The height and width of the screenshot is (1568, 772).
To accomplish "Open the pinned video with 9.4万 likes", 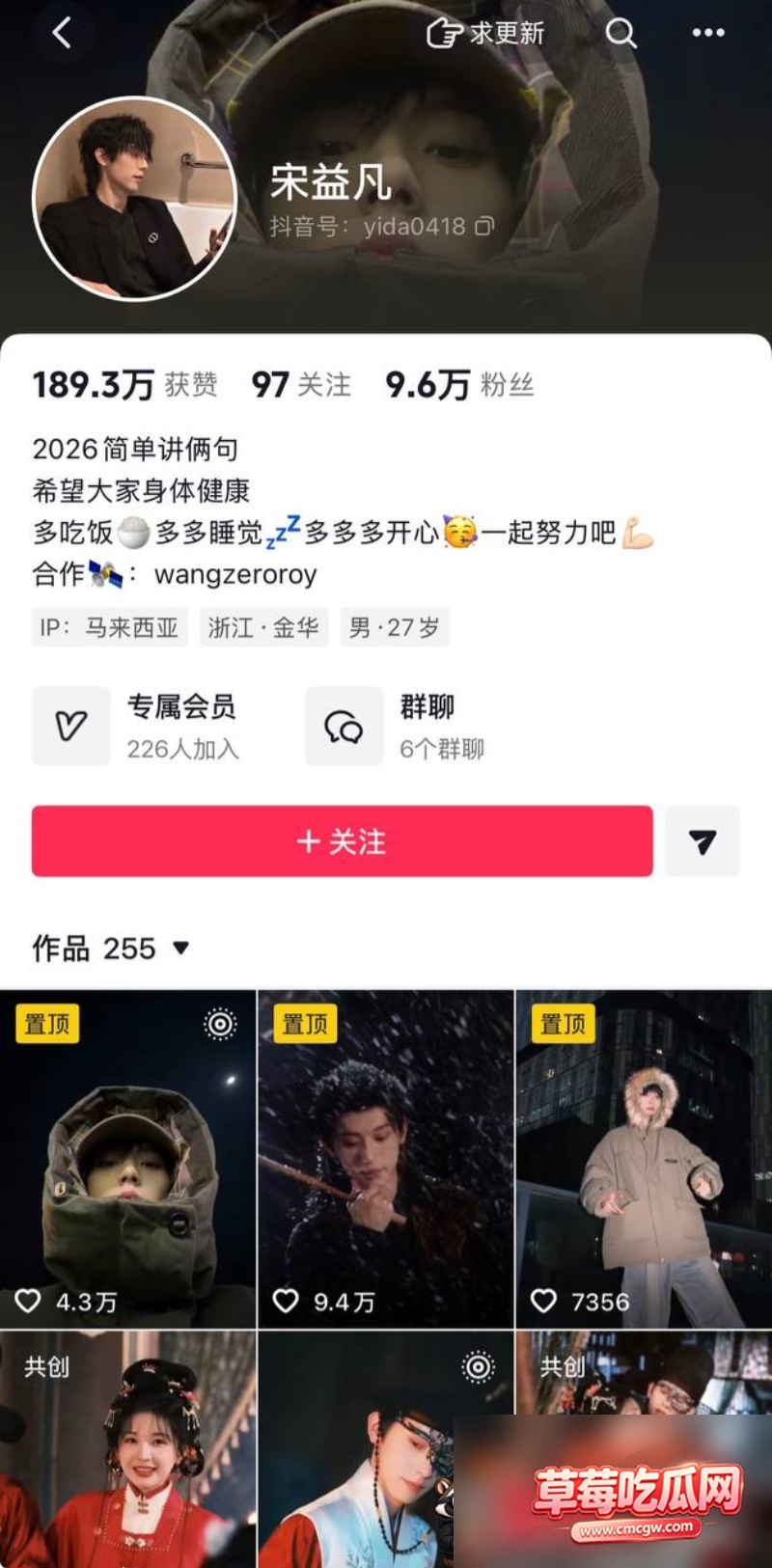I will click(386, 1159).
